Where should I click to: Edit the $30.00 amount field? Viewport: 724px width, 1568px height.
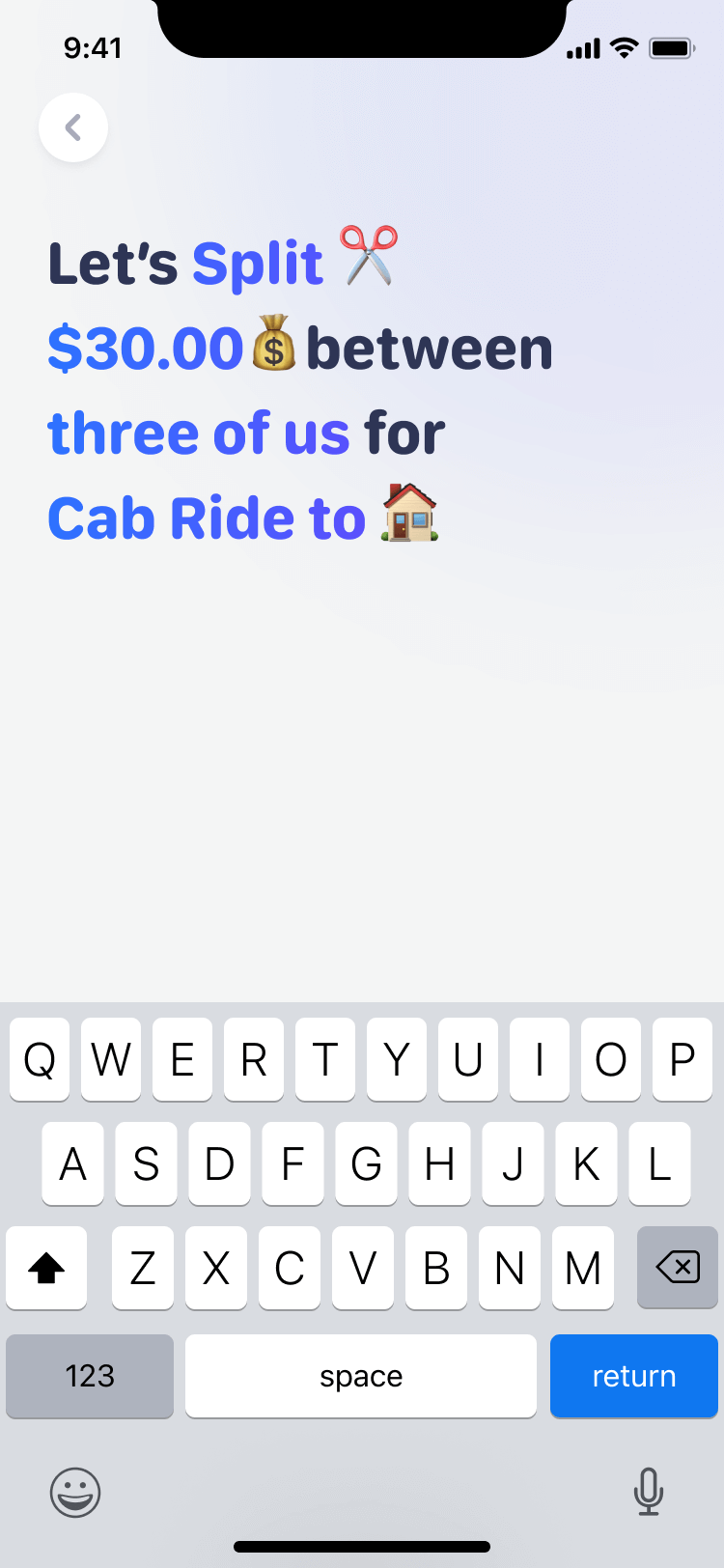[145, 349]
